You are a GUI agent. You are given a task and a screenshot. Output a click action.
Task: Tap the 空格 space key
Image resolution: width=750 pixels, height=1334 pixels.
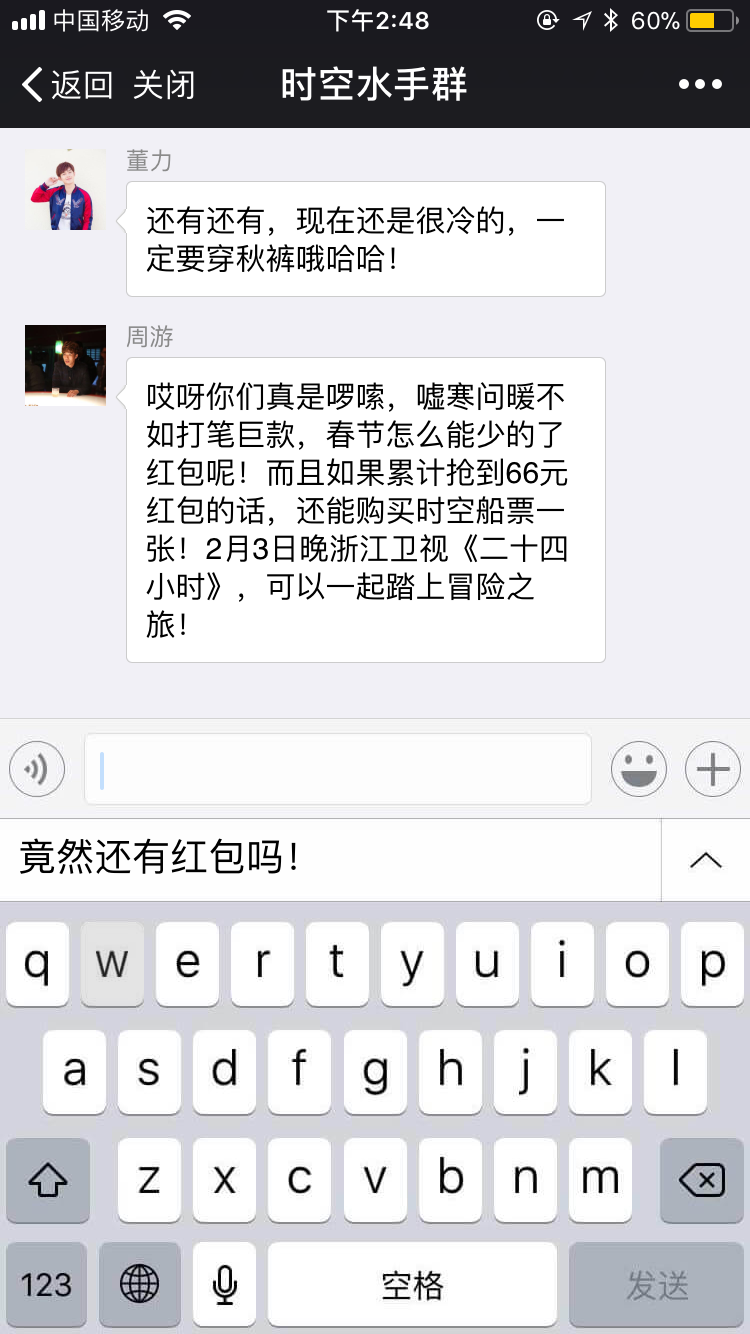[x=412, y=1285]
